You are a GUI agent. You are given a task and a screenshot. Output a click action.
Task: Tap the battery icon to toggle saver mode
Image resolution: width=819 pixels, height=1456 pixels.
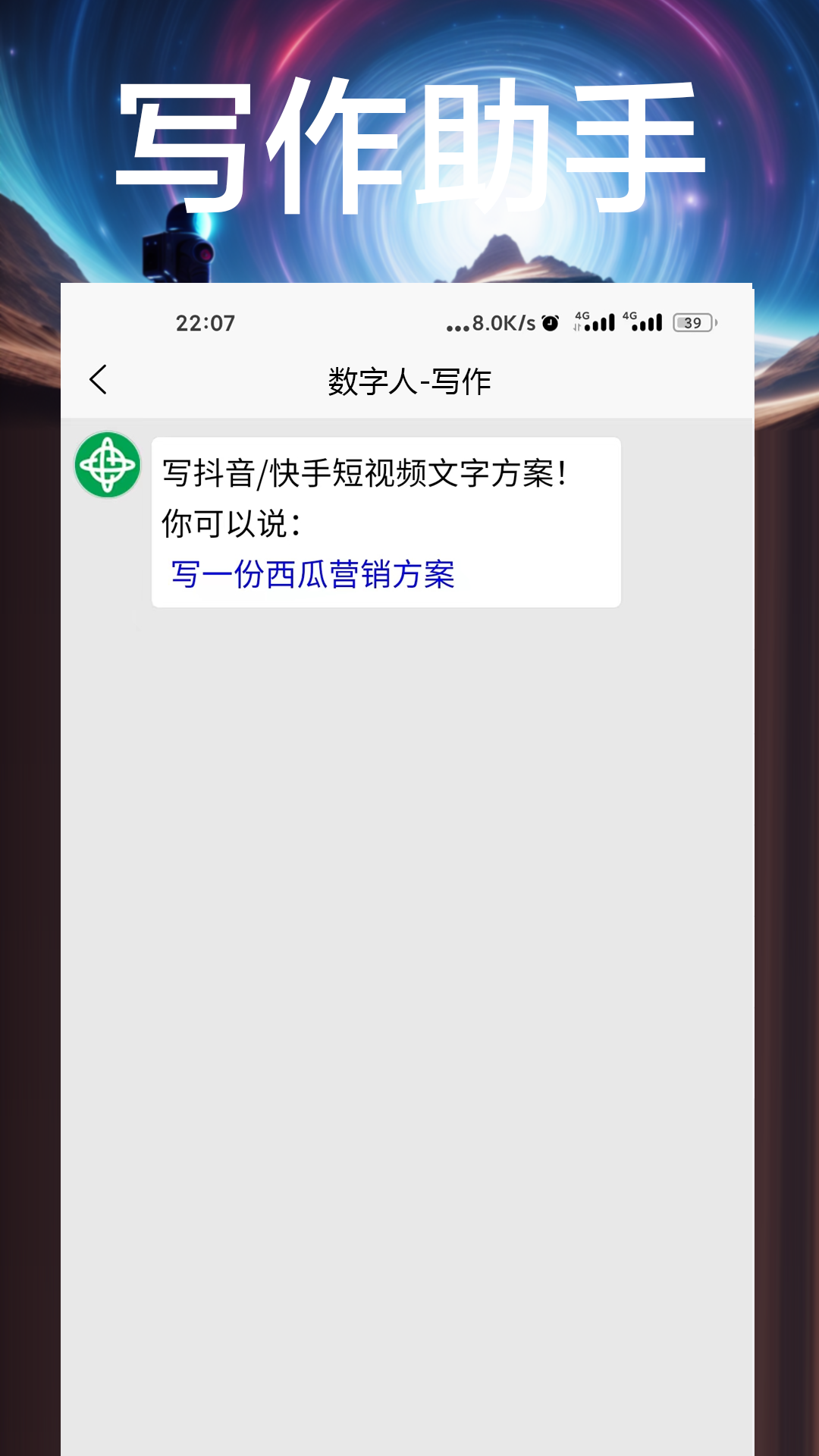692,323
